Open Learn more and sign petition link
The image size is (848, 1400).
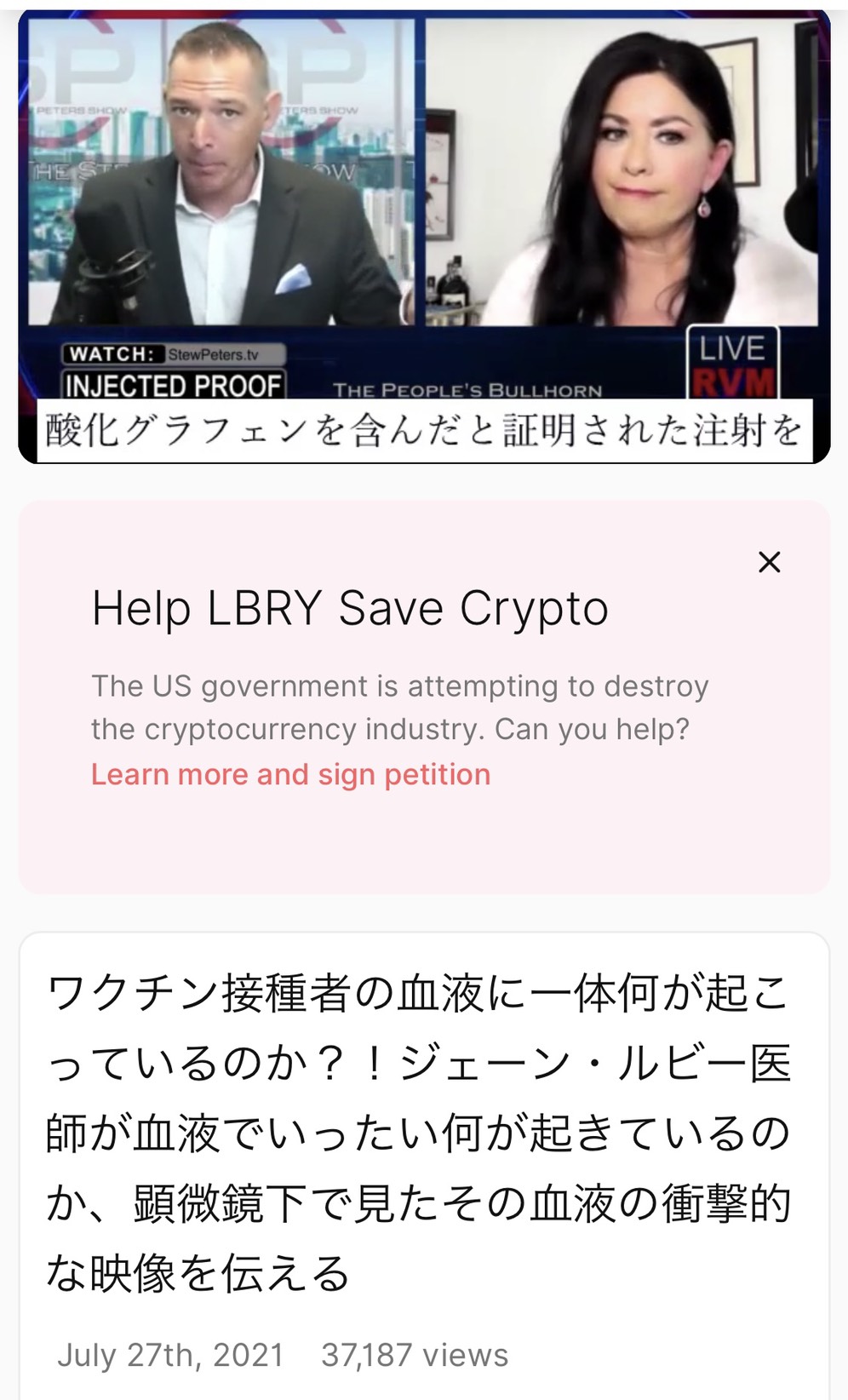(290, 774)
